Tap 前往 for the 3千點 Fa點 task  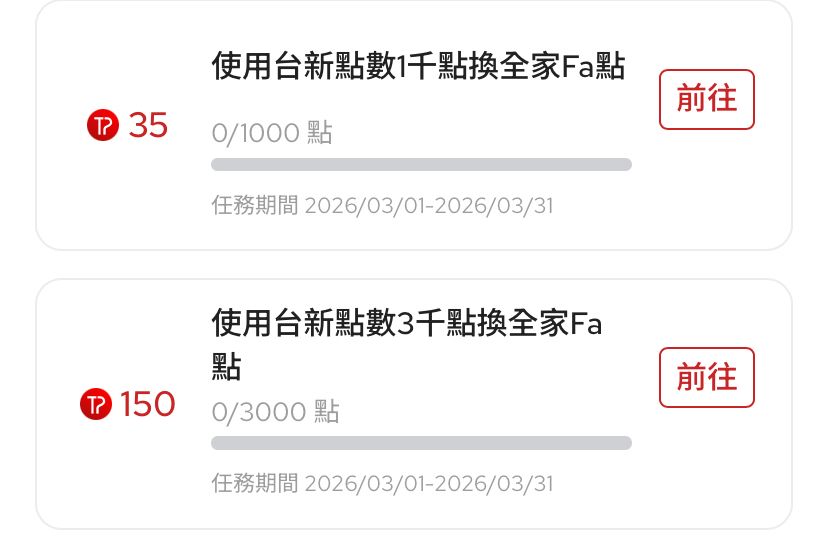pyautogui.click(x=706, y=378)
